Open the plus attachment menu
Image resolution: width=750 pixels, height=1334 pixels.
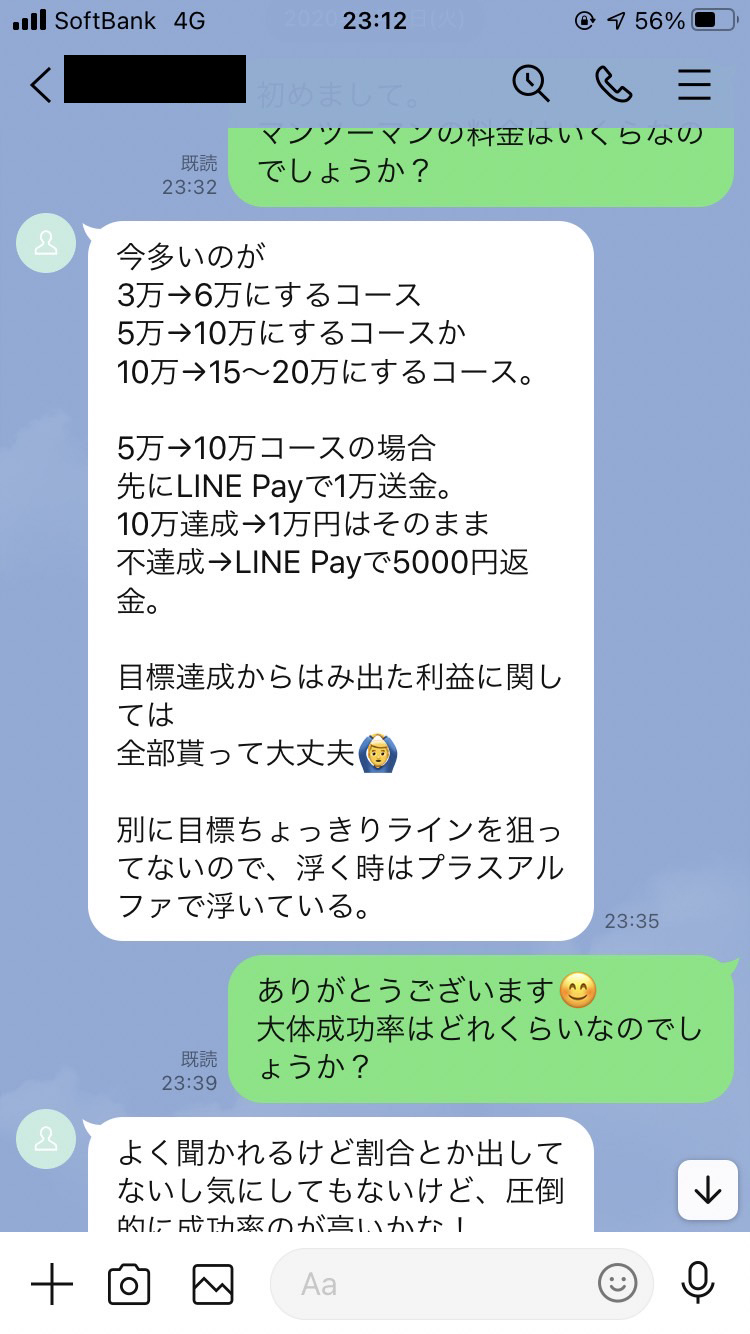point(52,1284)
